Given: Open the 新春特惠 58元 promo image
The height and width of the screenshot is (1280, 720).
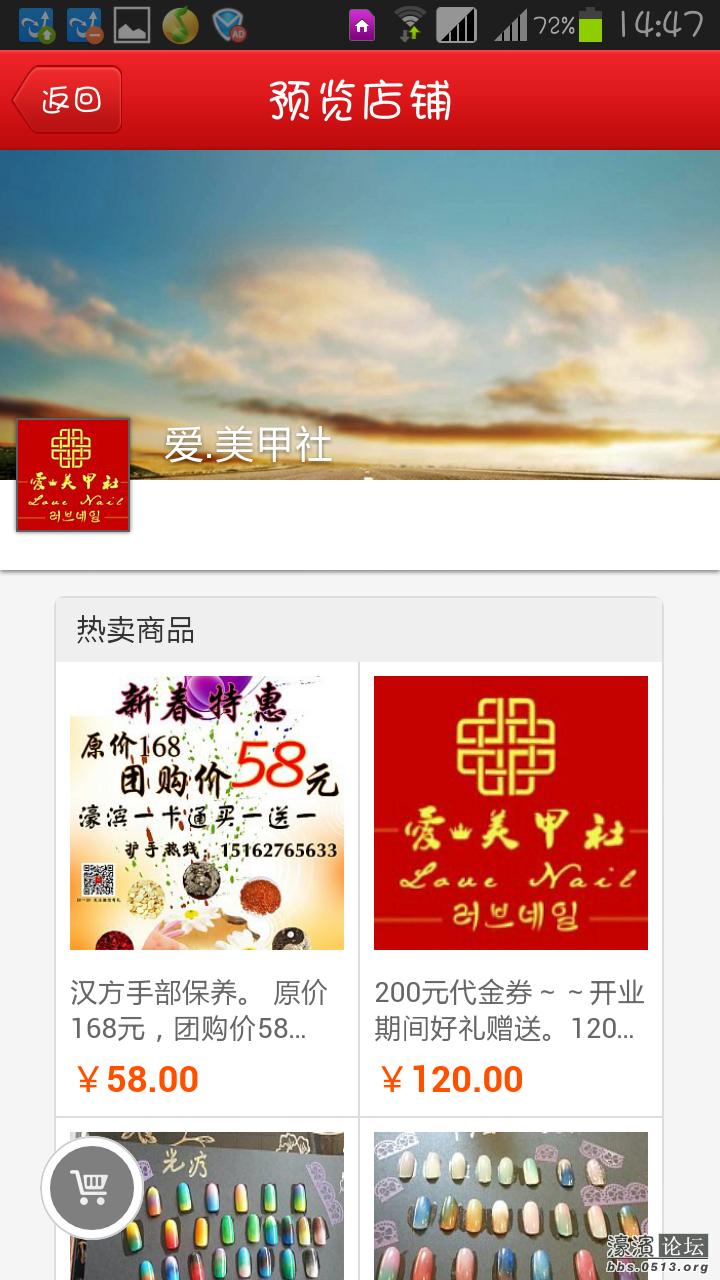Looking at the screenshot, I should tap(206, 812).
